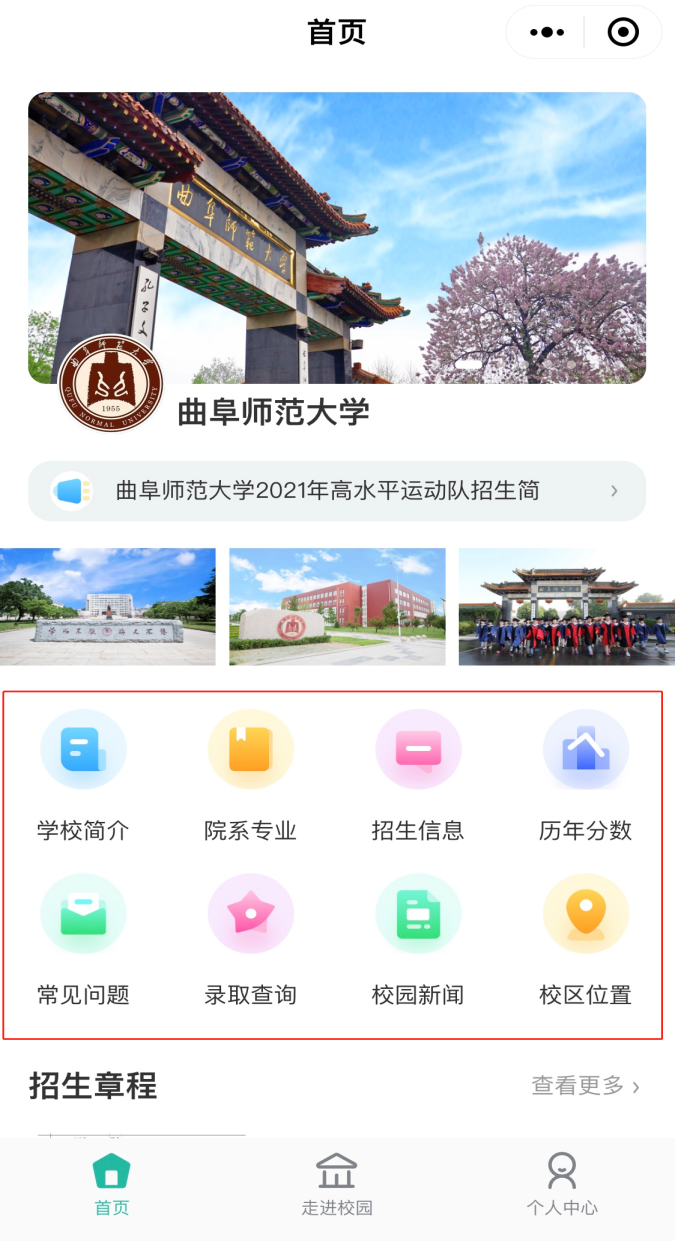Viewport: 675px width, 1241px height.
Task: Switch to the 个人中心 tab
Action: click(x=562, y=1185)
